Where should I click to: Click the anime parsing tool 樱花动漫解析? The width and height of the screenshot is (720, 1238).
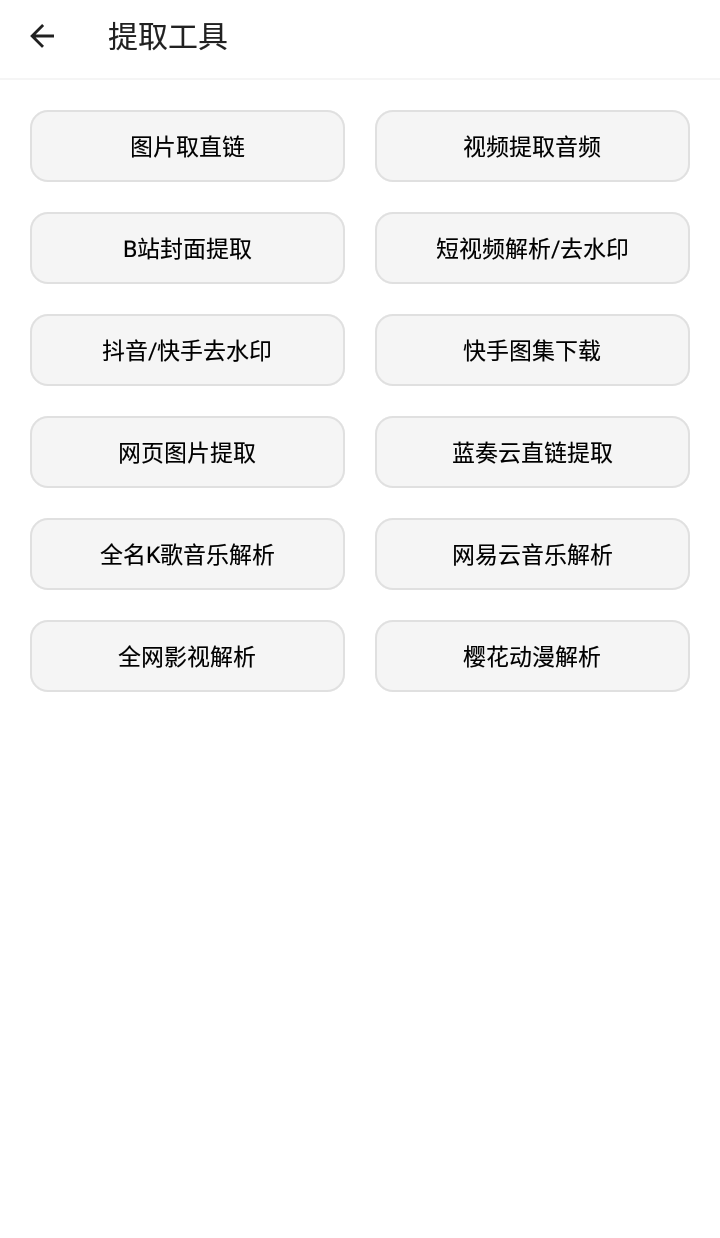(532, 656)
